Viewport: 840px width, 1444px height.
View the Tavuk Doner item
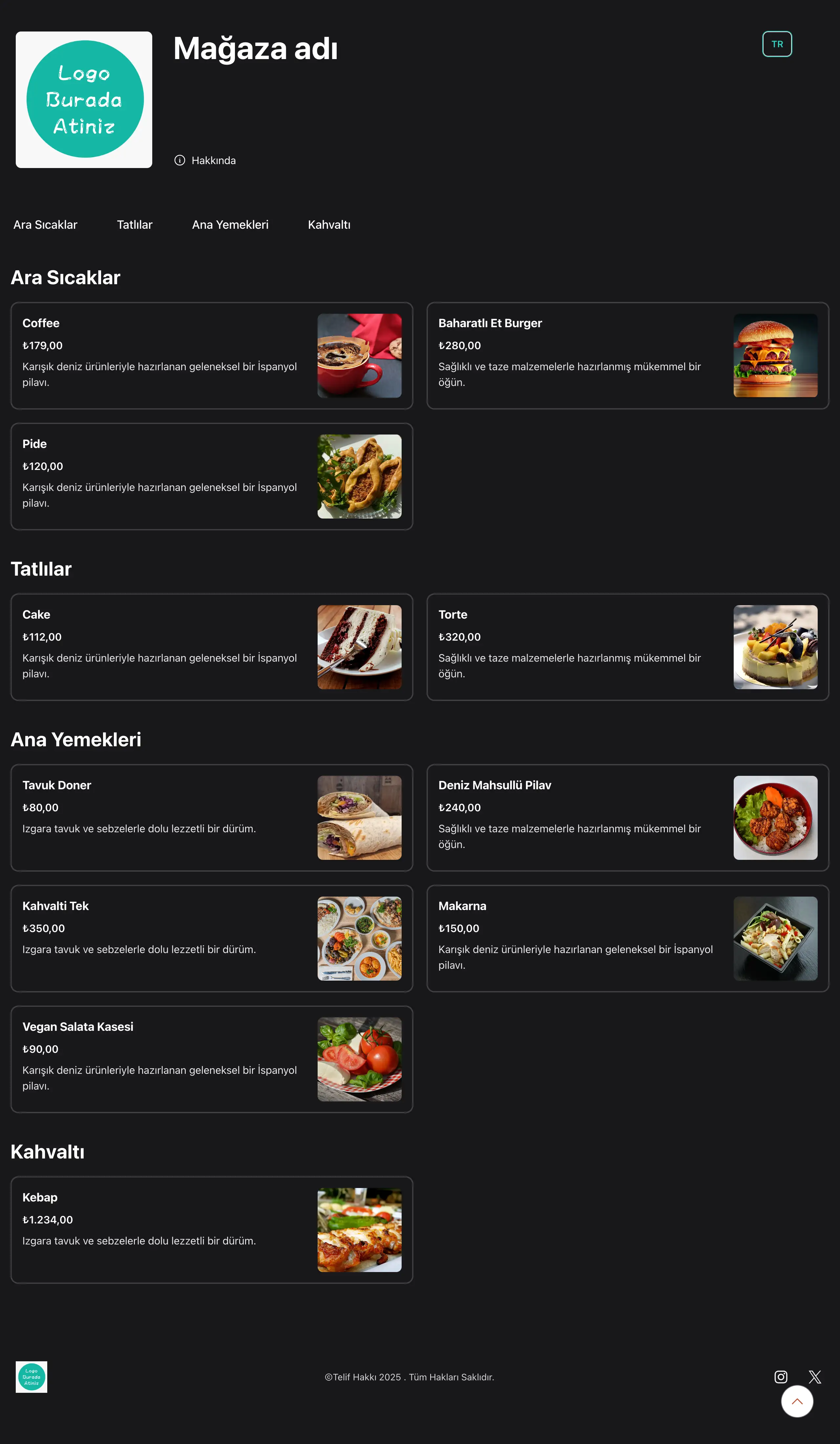pyautogui.click(x=211, y=818)
